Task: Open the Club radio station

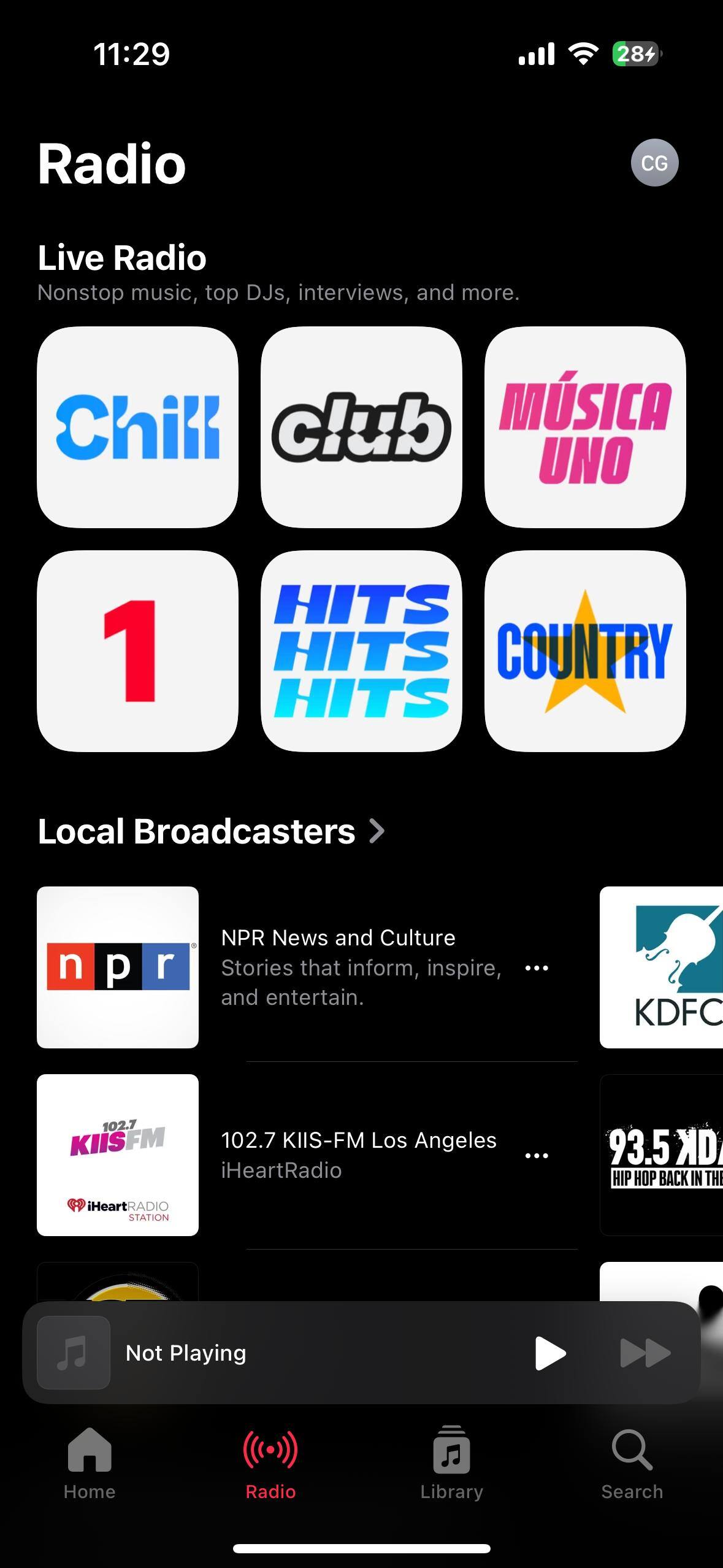Action: (x=361, y=427)
